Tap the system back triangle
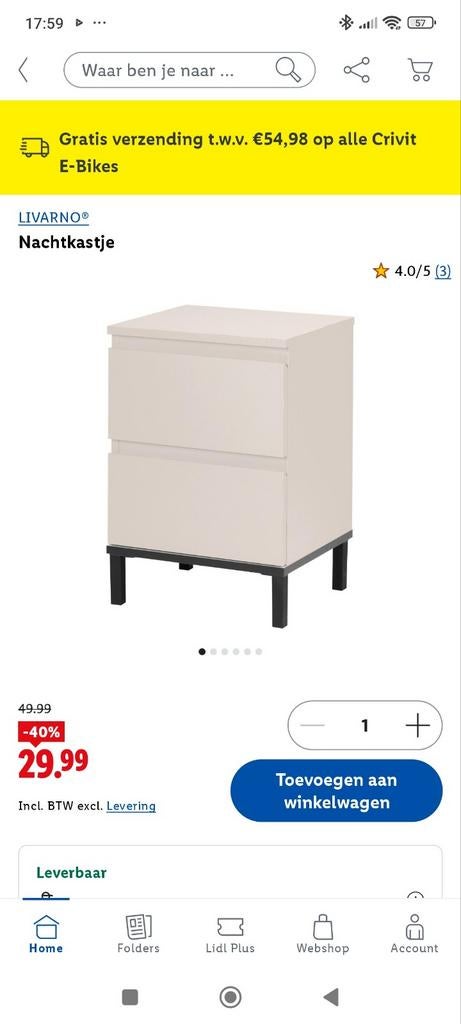 coord(331,997)
